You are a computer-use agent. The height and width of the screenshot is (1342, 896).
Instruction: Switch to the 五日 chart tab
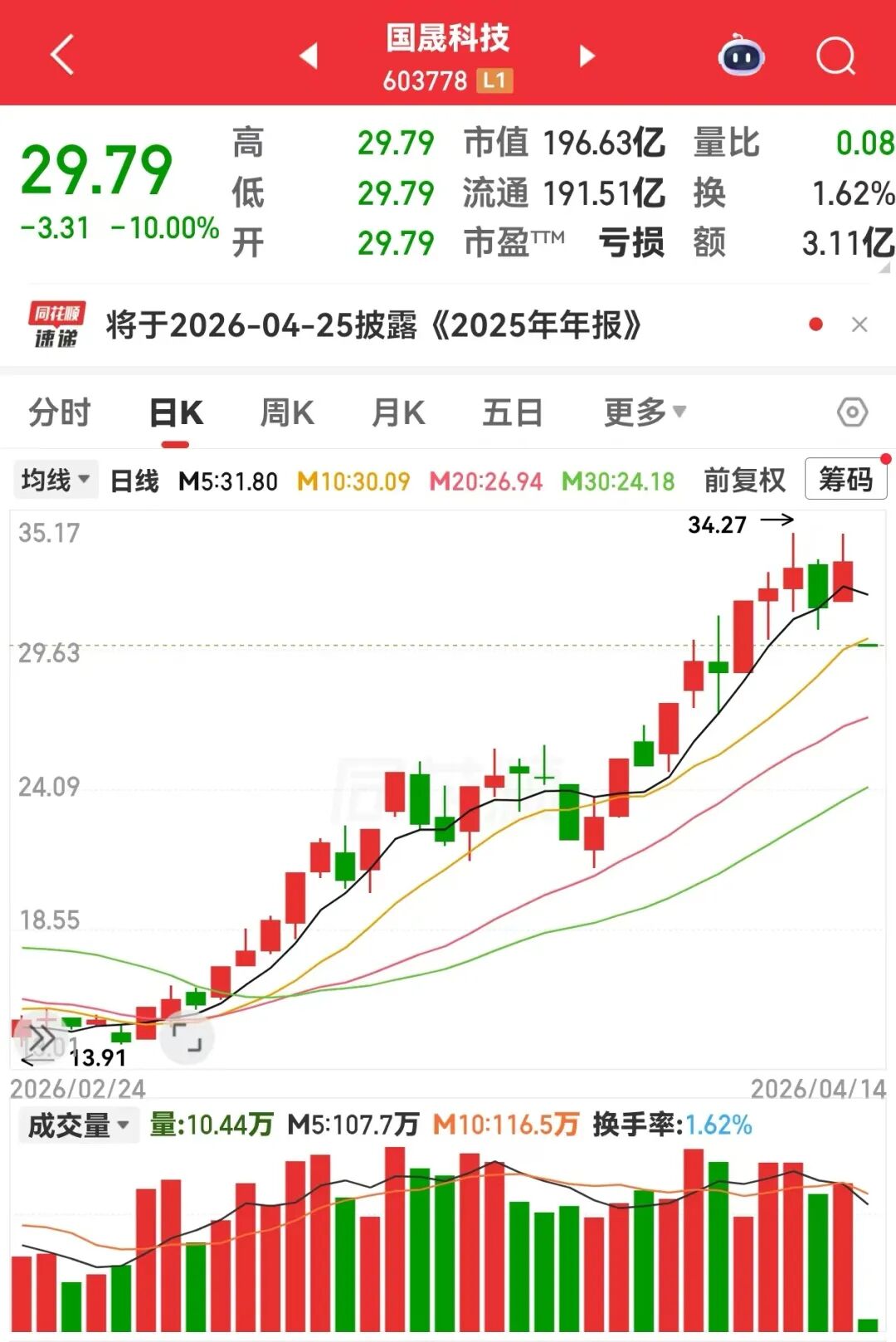point(512,412)
